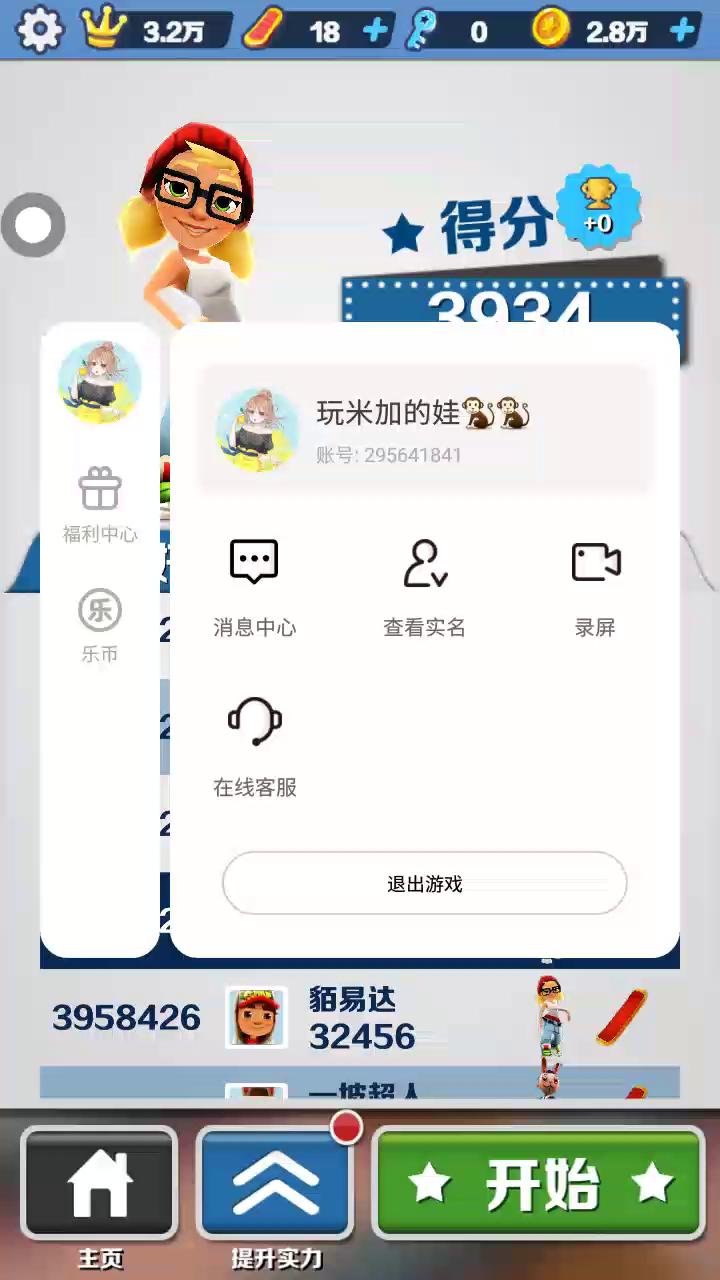720x1280 pixels.
Task: Open the settings gear icon
Action: click(39, 30)
